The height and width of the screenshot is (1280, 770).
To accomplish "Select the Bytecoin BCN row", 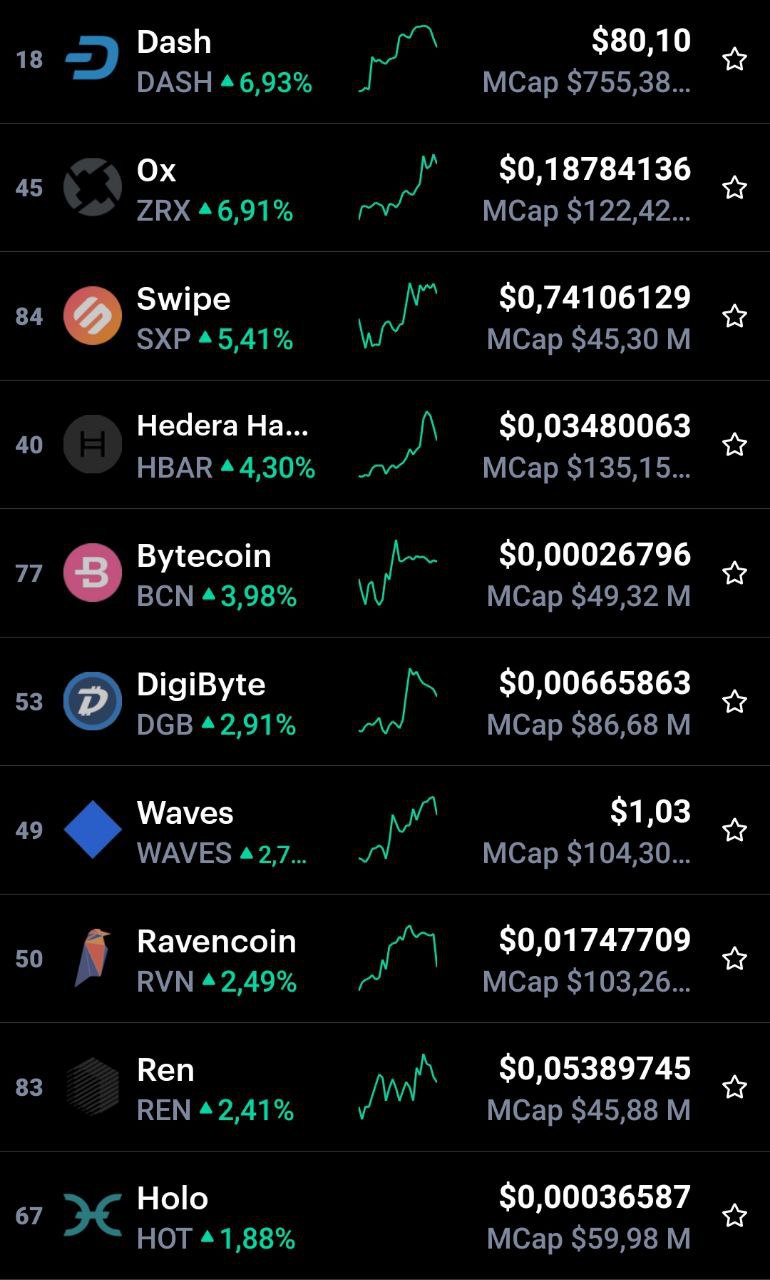I will pyautogui.click(x=385, y=573).
